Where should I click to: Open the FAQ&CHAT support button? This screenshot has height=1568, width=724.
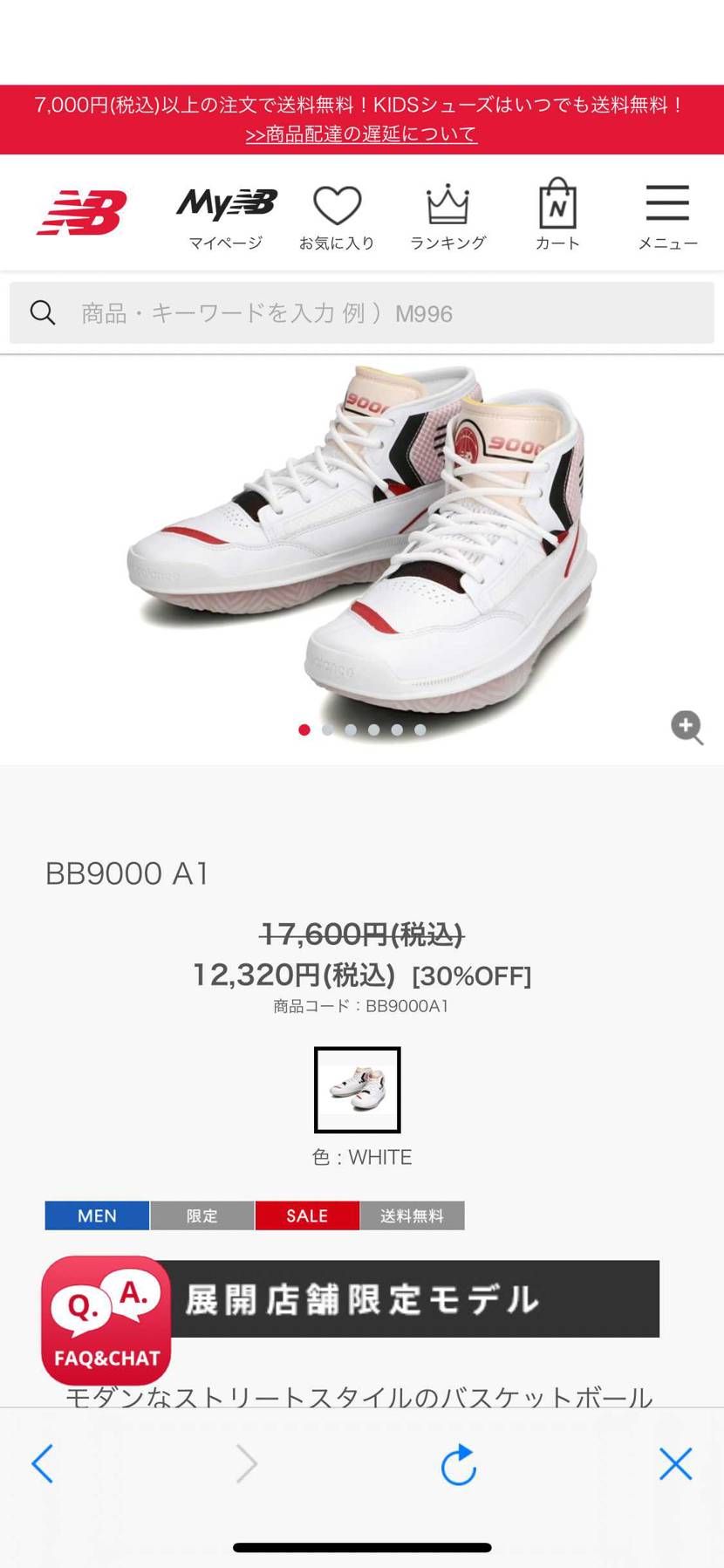[x=106, y=1319]
